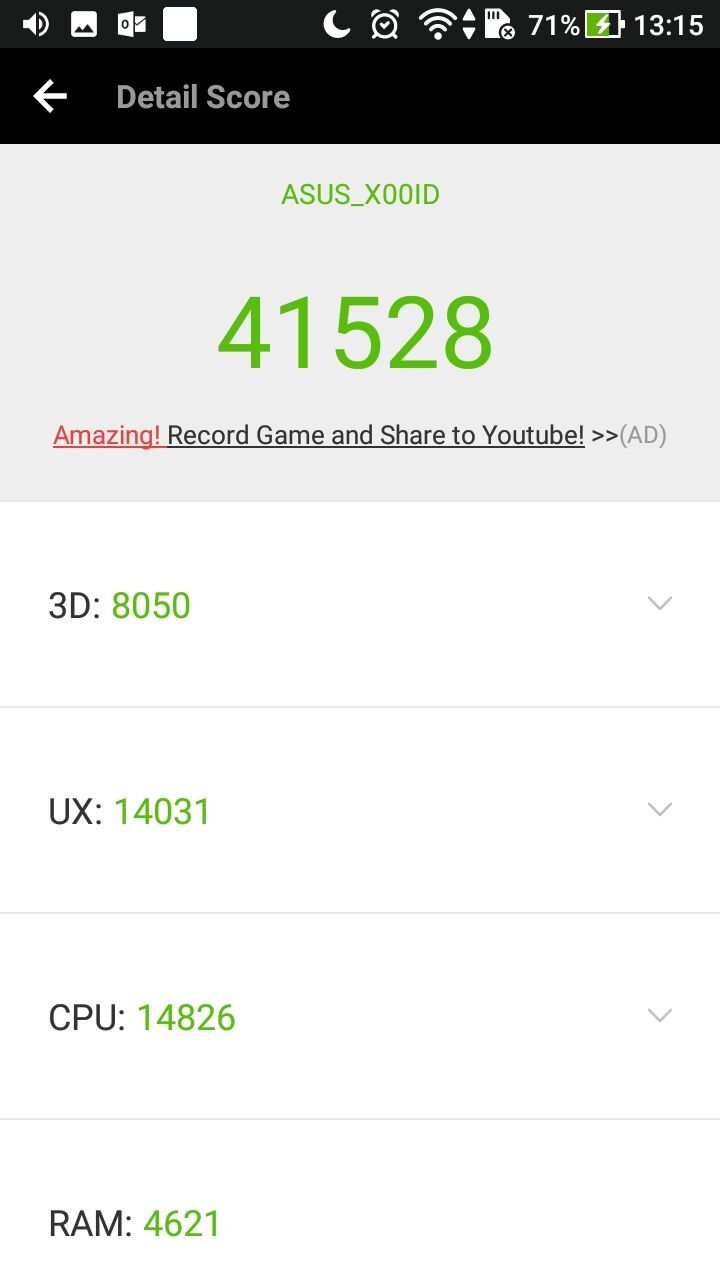Expand the 3D score details
The width and height of the screenshot is (720, 1280).
click(x=659, y=603)
